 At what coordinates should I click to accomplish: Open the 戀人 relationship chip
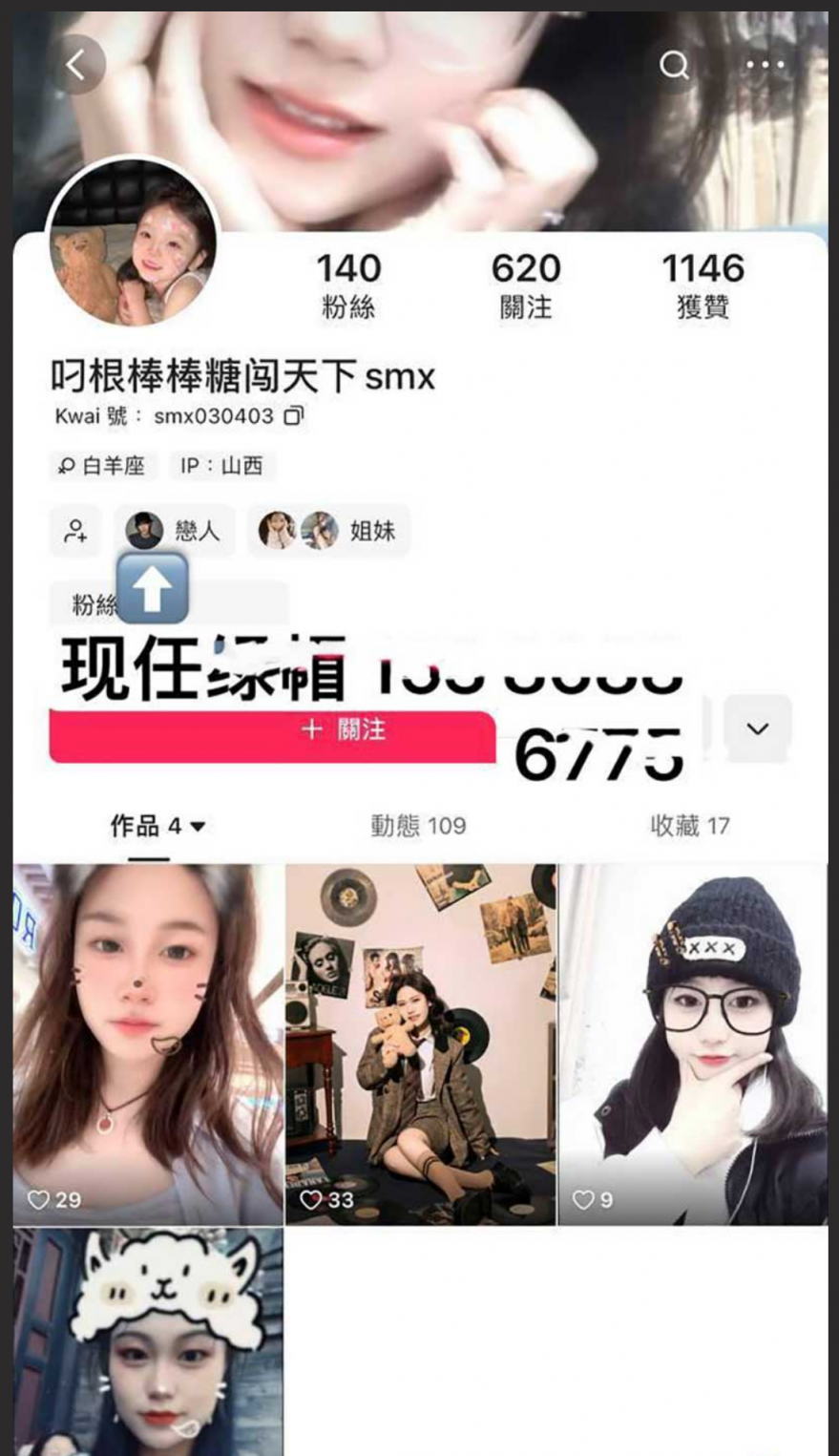(x=175, y=531)
